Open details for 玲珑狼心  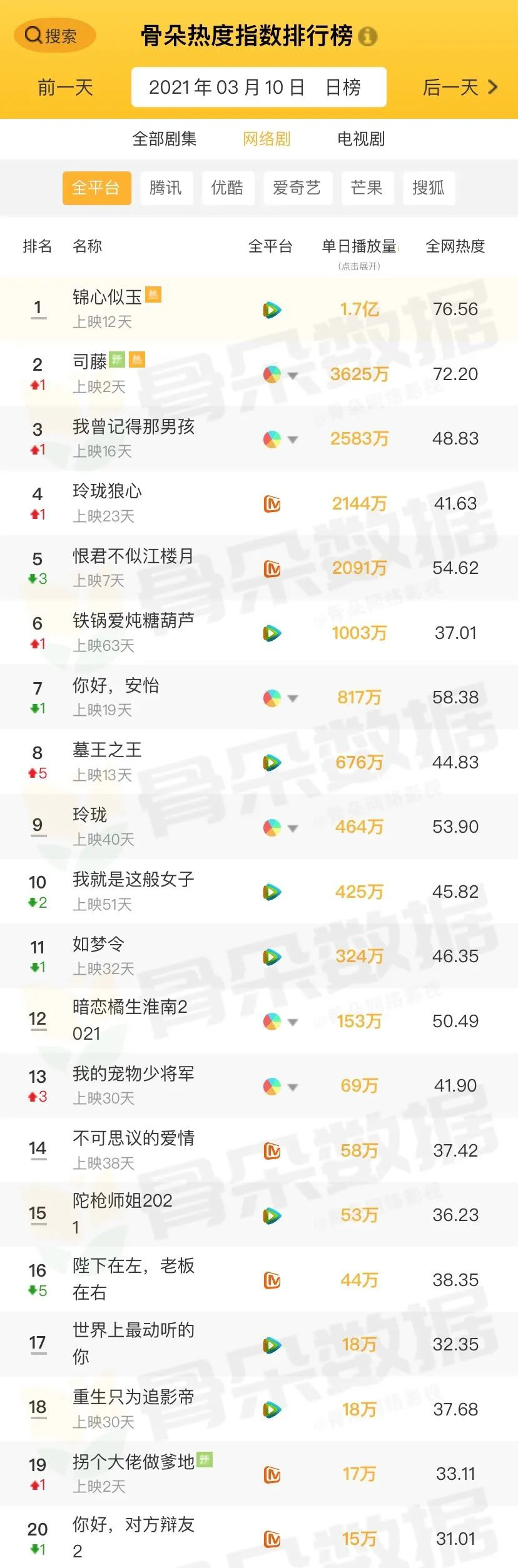pos(108,492)
